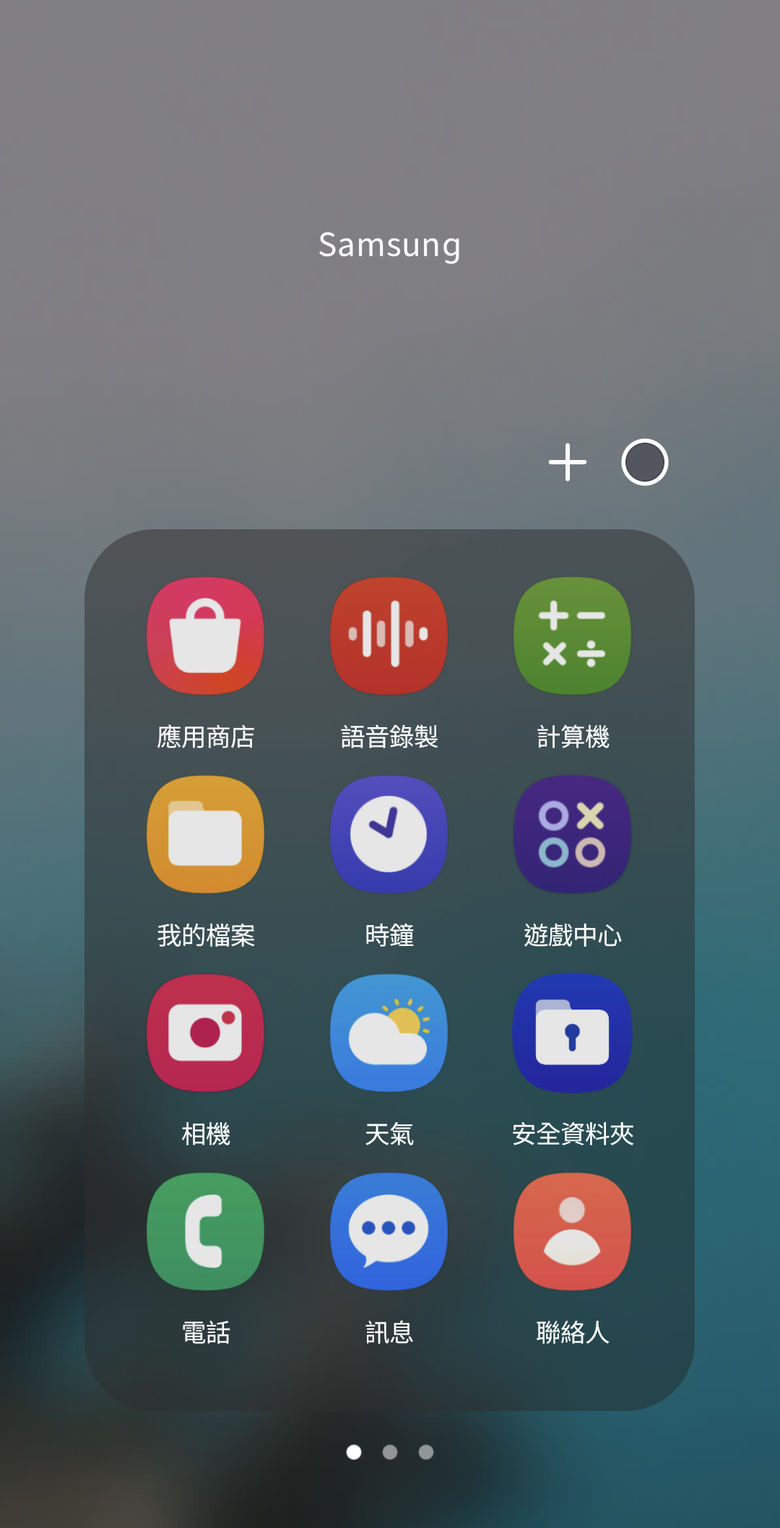This screenshot has height=1528, width=780.
Task: Jump to the second folder page dot
Action: (390, 1452)
